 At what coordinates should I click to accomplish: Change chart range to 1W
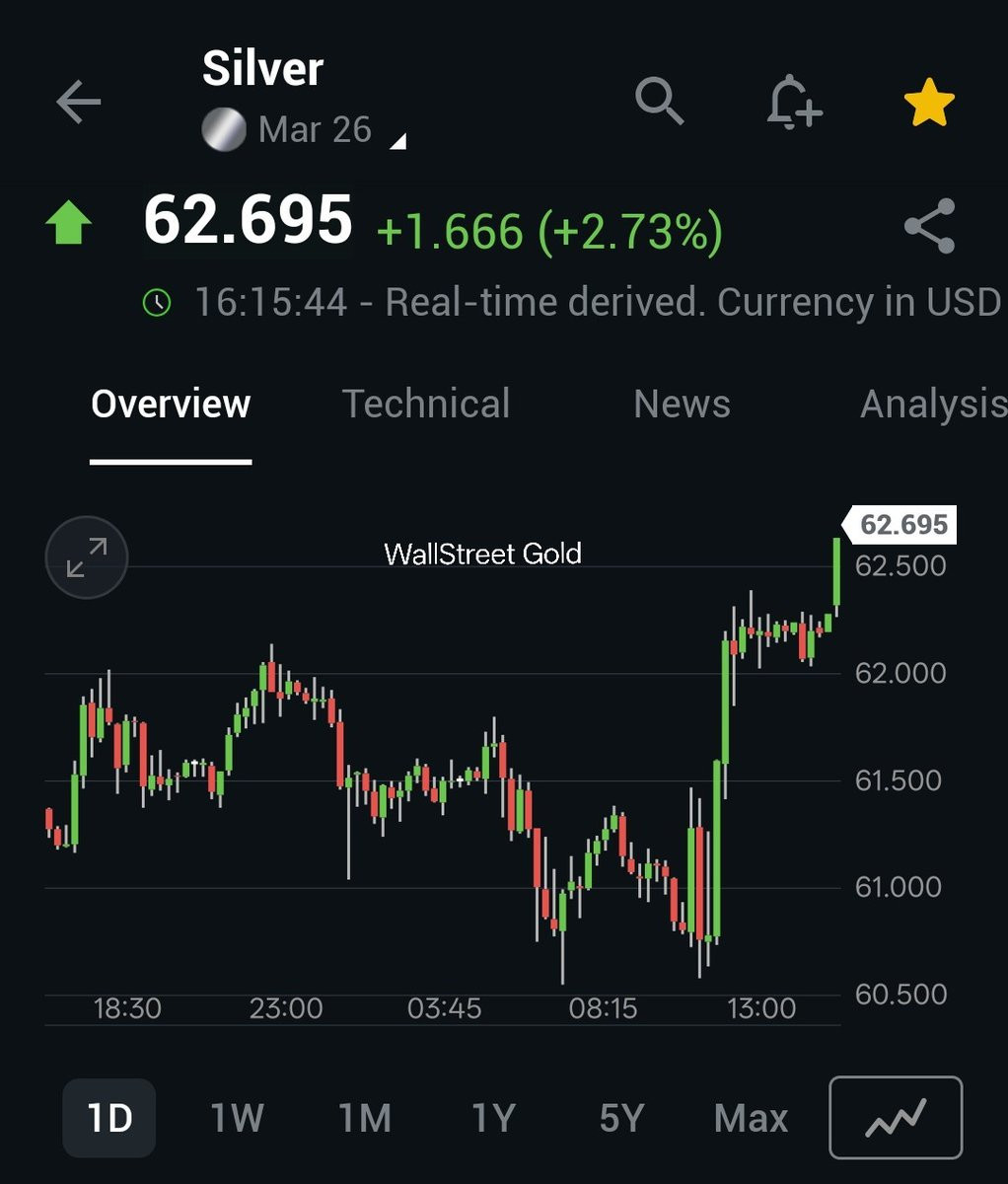tap(237, 1118)
